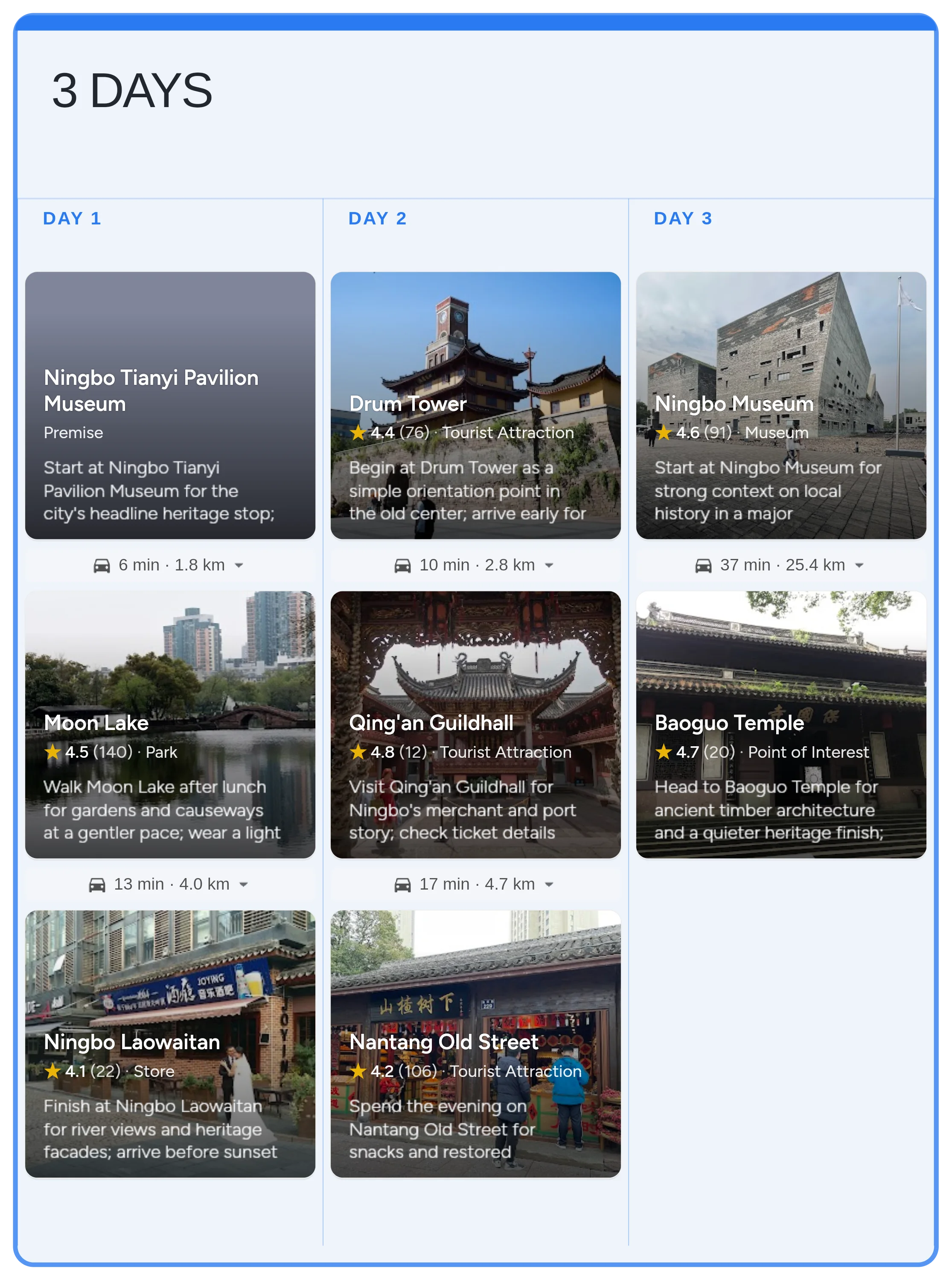Select the Qing'an Guildhall card
This screenshot has width=952, height=1280.
pos(475,724)
